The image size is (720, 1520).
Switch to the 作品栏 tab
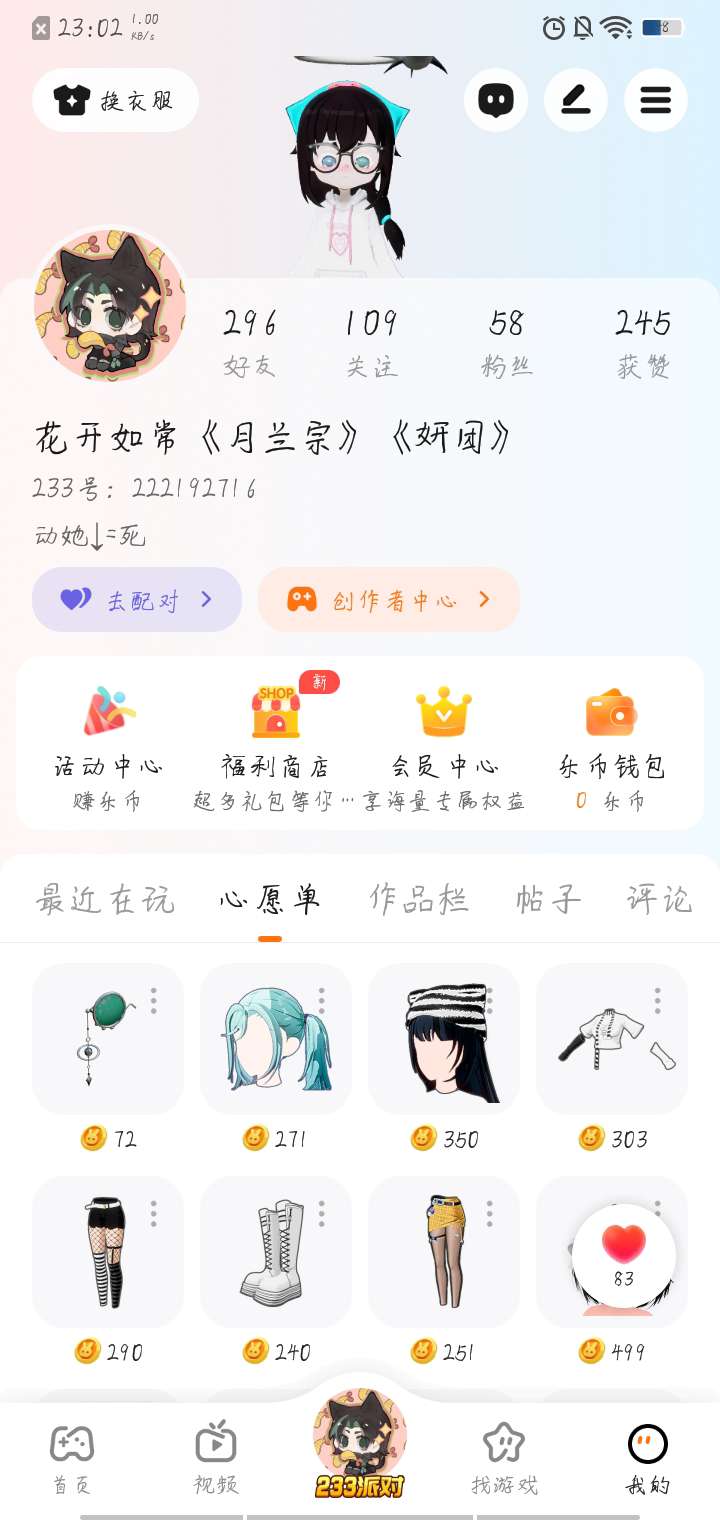[x=418, y=899]
